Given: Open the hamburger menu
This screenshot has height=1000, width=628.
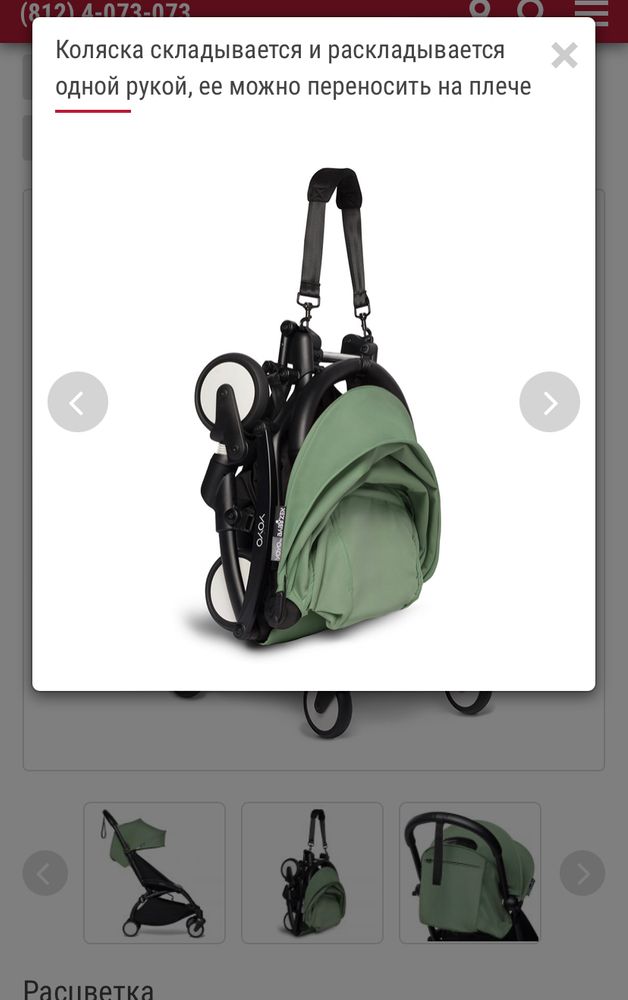Looking at the screenshot, I should 591,11.
